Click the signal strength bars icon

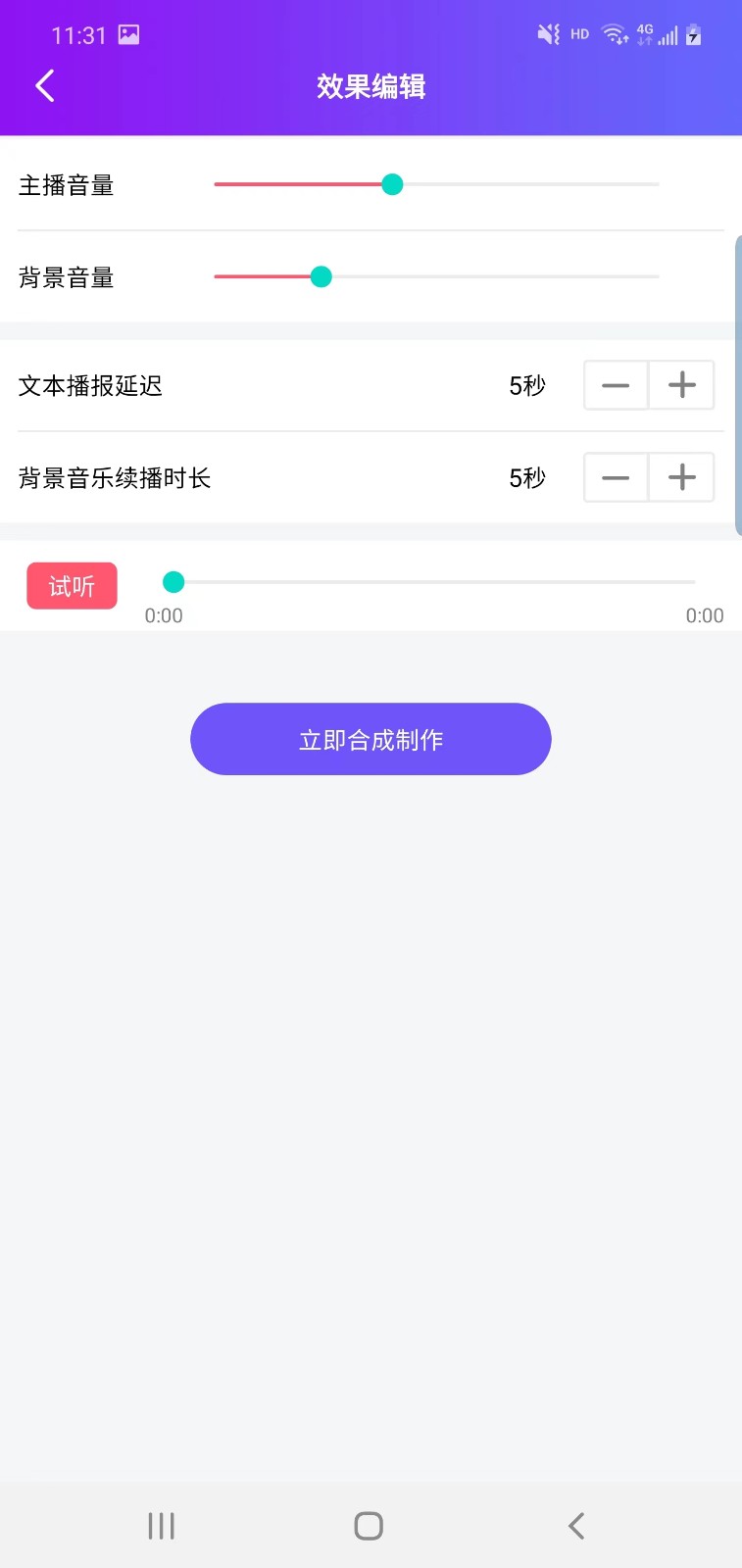668,36
